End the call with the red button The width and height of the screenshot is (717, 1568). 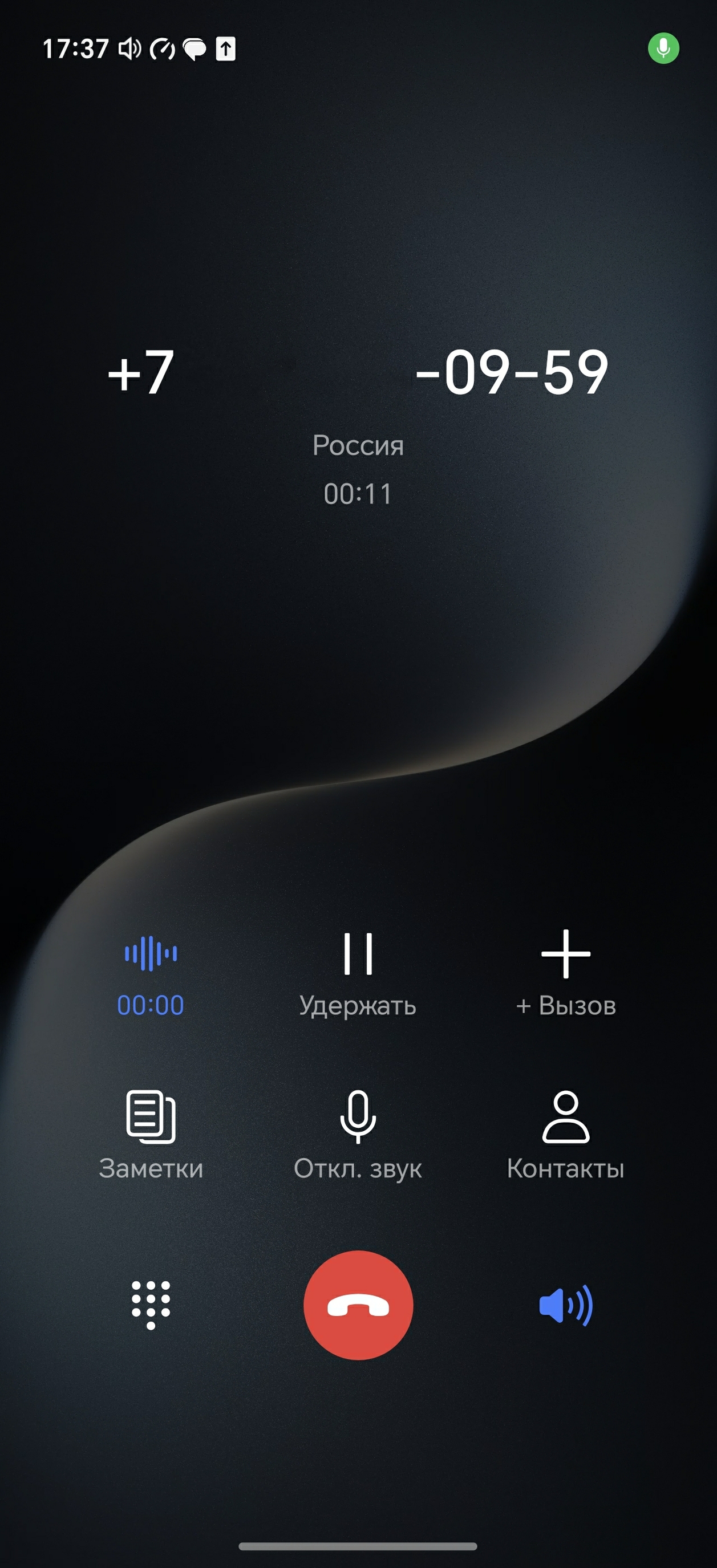(358, 1305)
